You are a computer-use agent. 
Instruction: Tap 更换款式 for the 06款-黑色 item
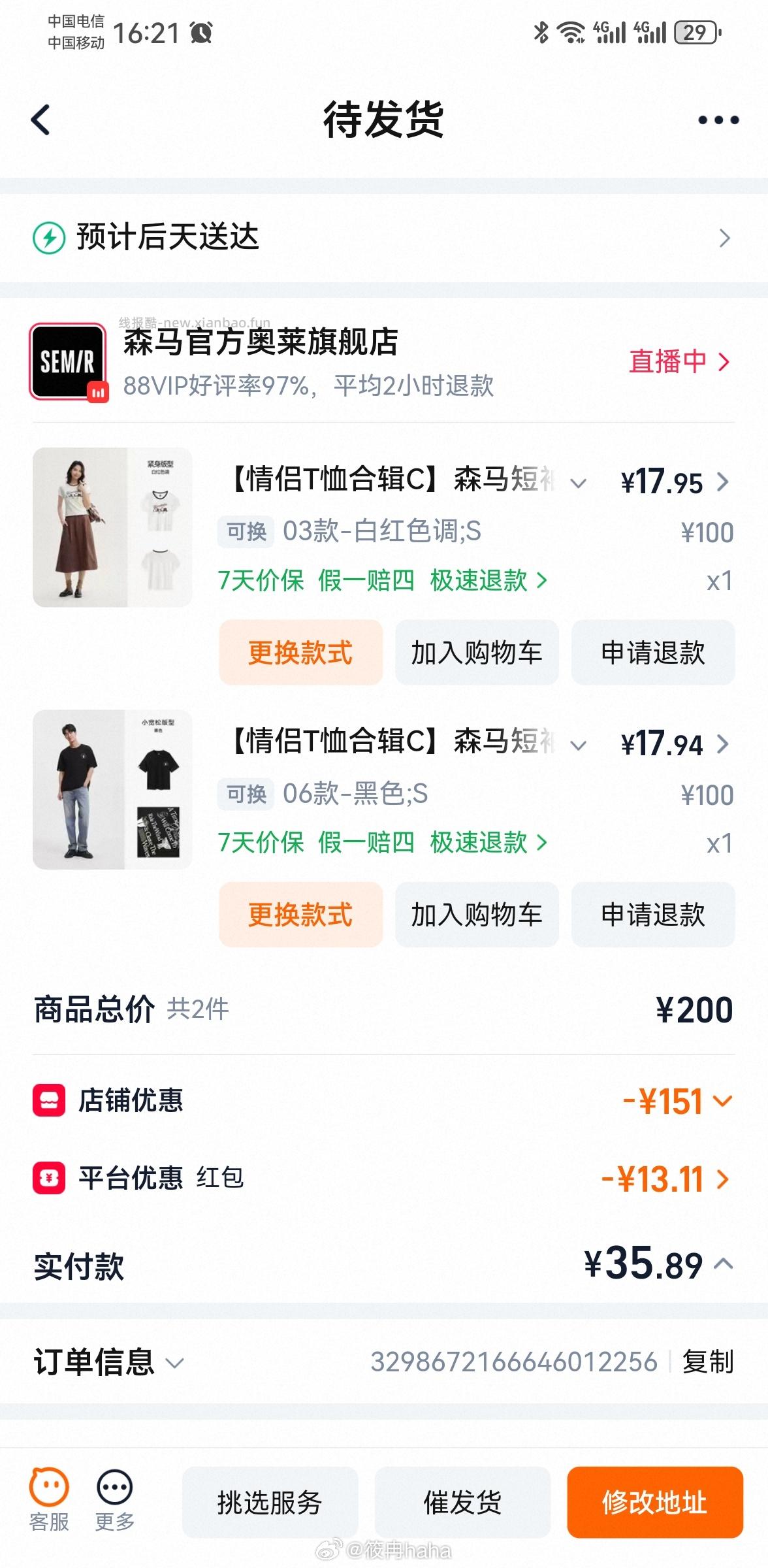tap(300, 915)
